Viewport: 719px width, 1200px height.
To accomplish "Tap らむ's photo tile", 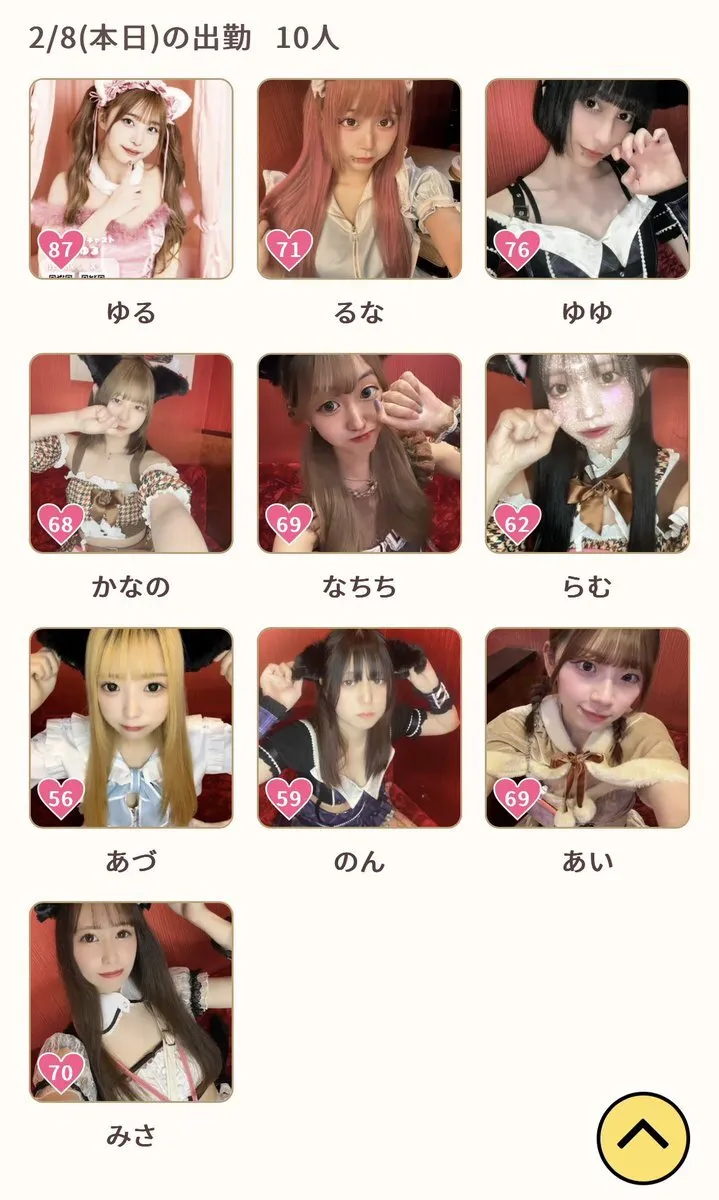I will [x=587, y=453].
